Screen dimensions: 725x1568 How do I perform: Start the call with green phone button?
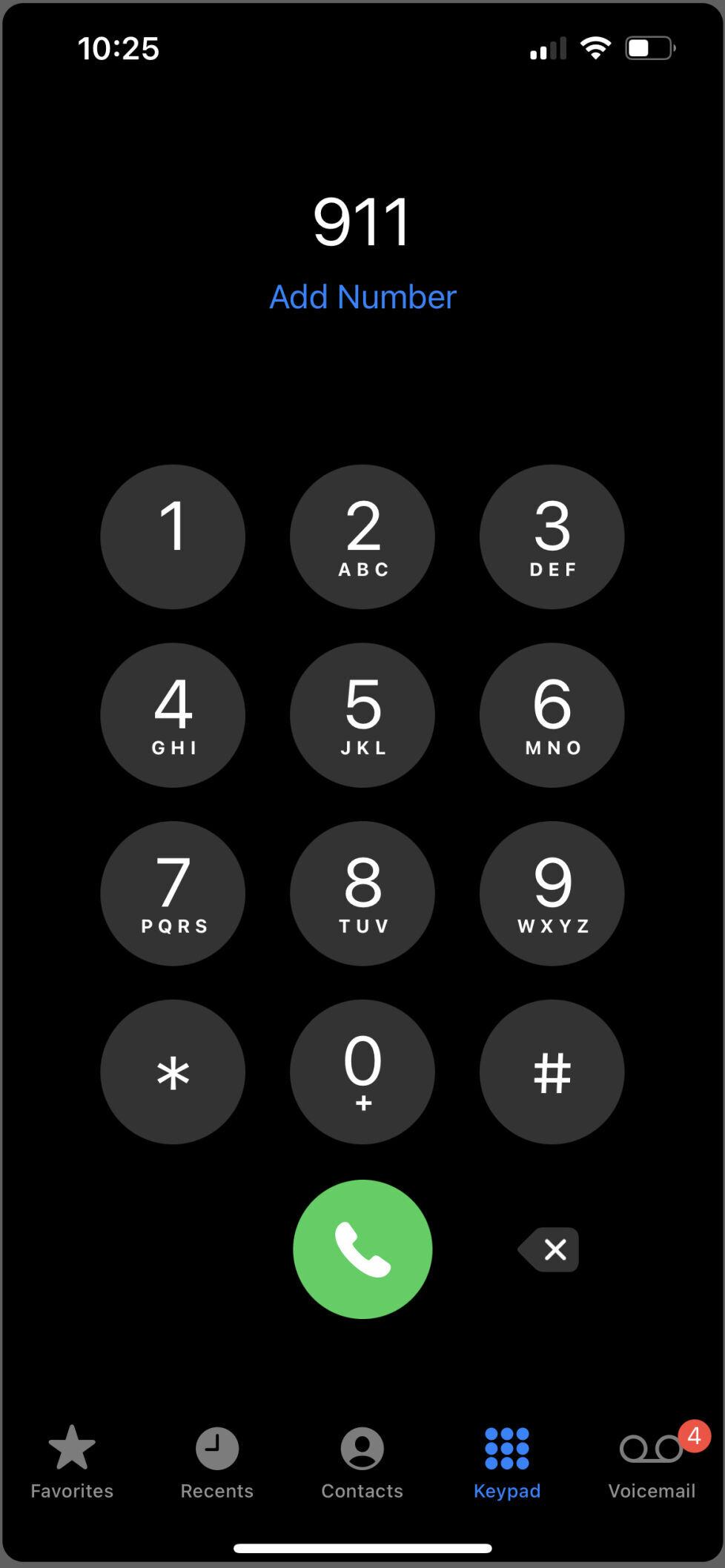pos(362,1249)
